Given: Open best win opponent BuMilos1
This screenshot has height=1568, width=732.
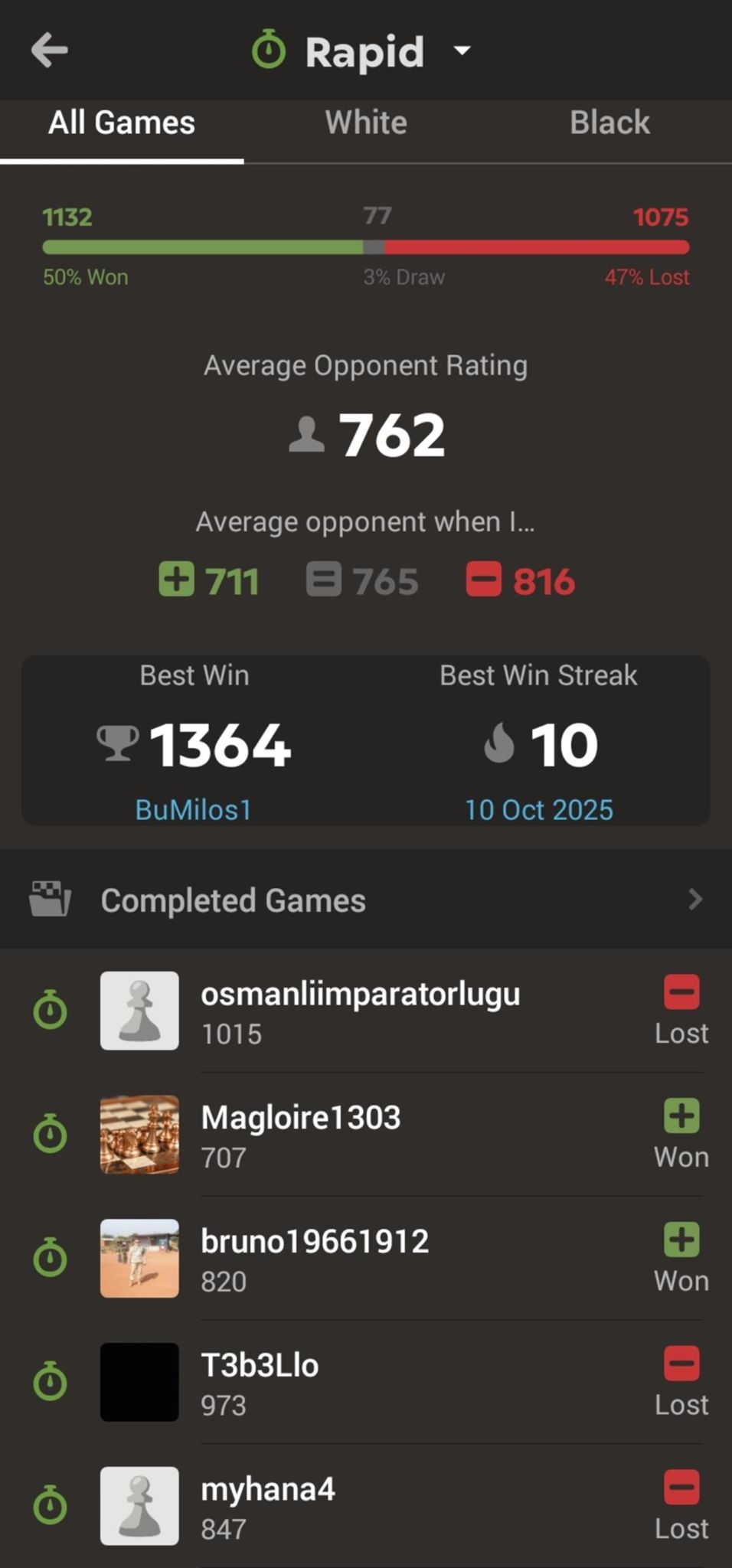Looking at the screenshot, I should (194, 810).
